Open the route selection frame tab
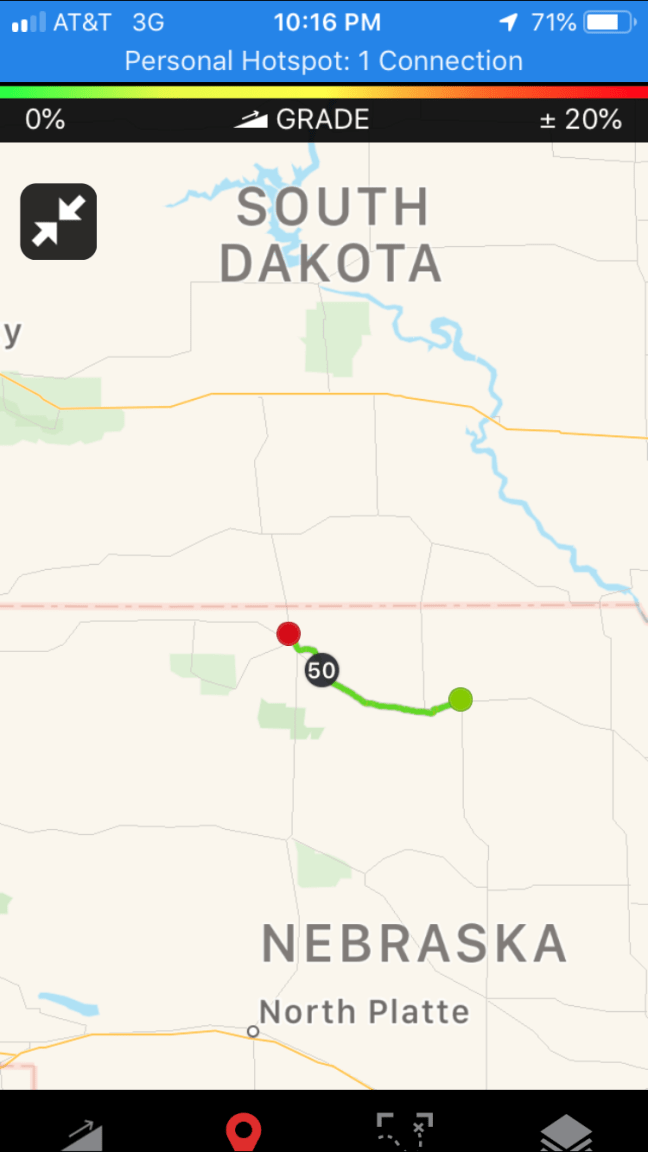The height and width of the screenshot is (1152, 648). tap(405, 1132)
